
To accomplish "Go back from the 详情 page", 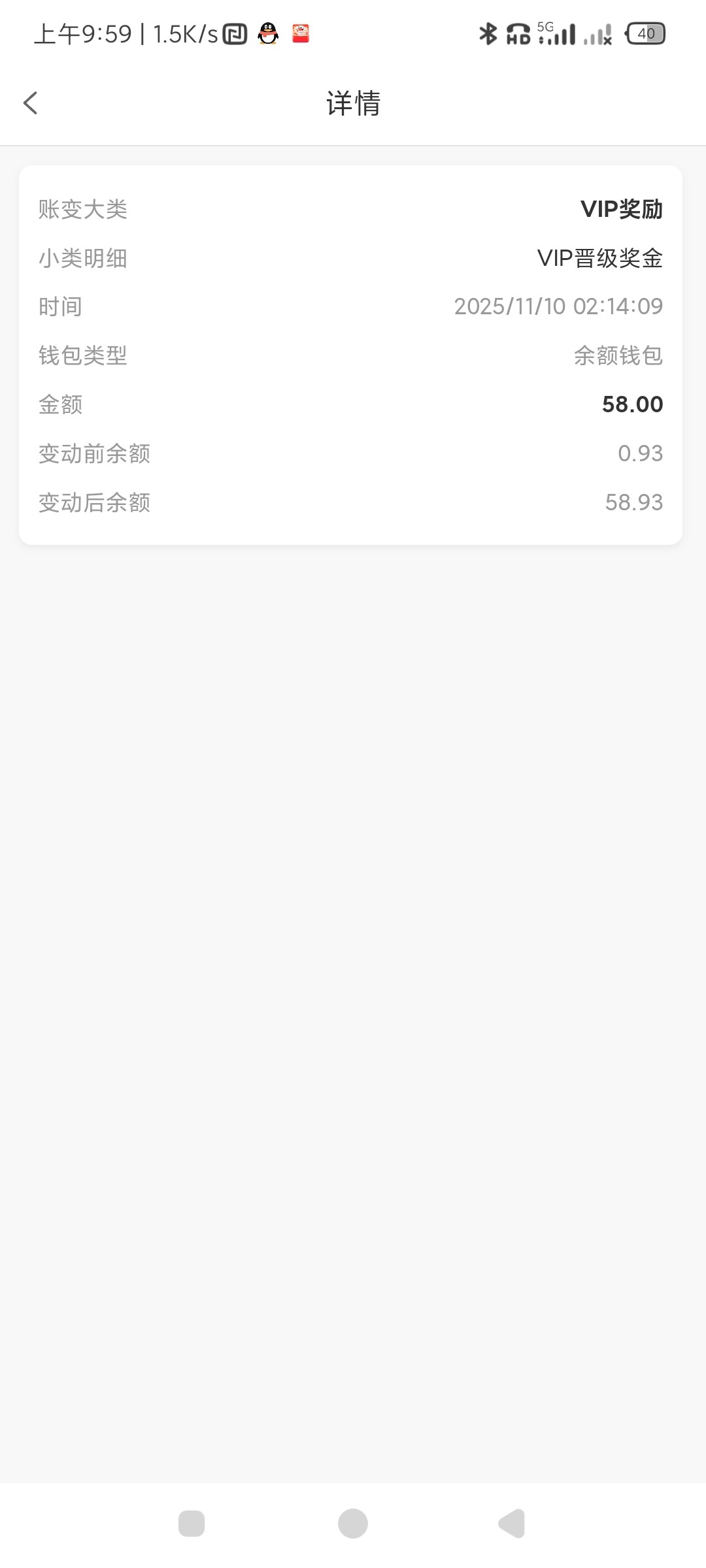I will [x=31, y=103].
